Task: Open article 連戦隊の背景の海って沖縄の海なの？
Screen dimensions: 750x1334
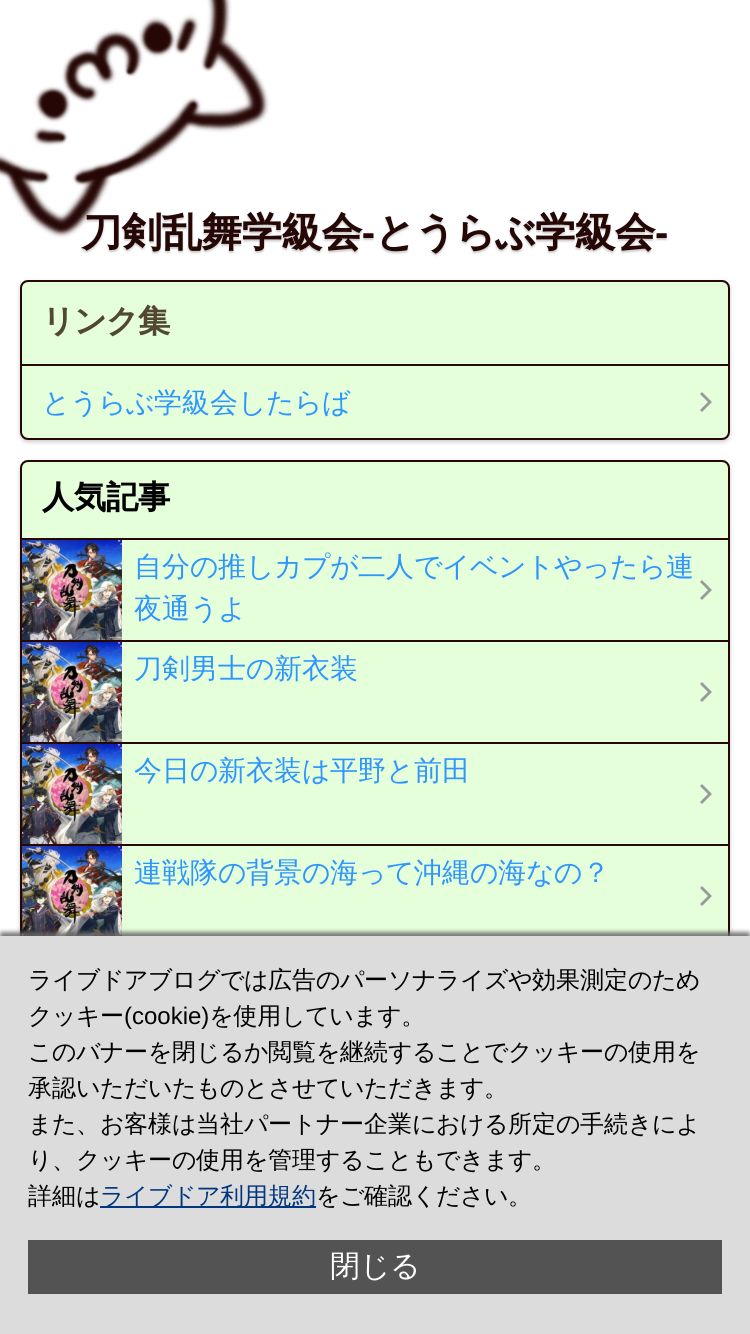Action: (375, 890)
